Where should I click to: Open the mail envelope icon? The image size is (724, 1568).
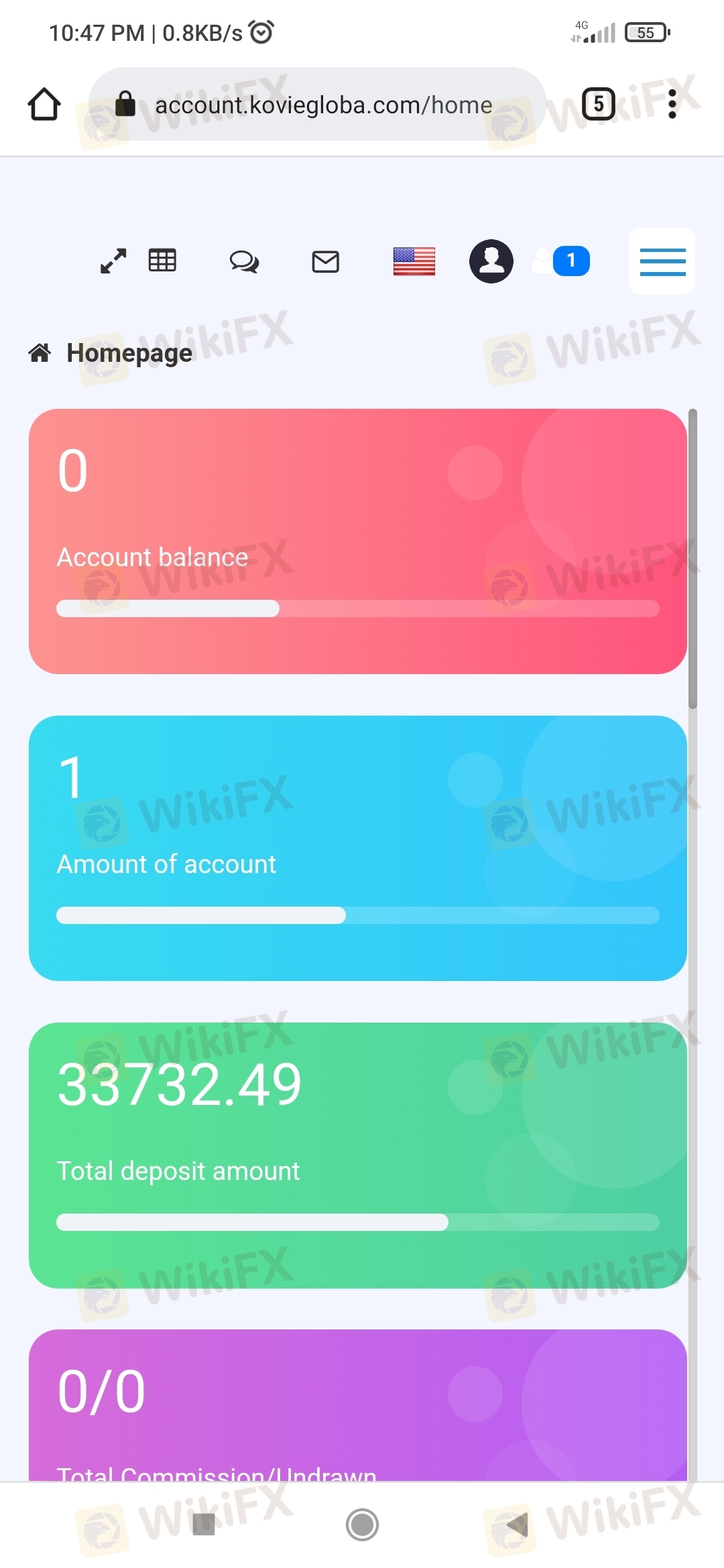tap(326, 261)
